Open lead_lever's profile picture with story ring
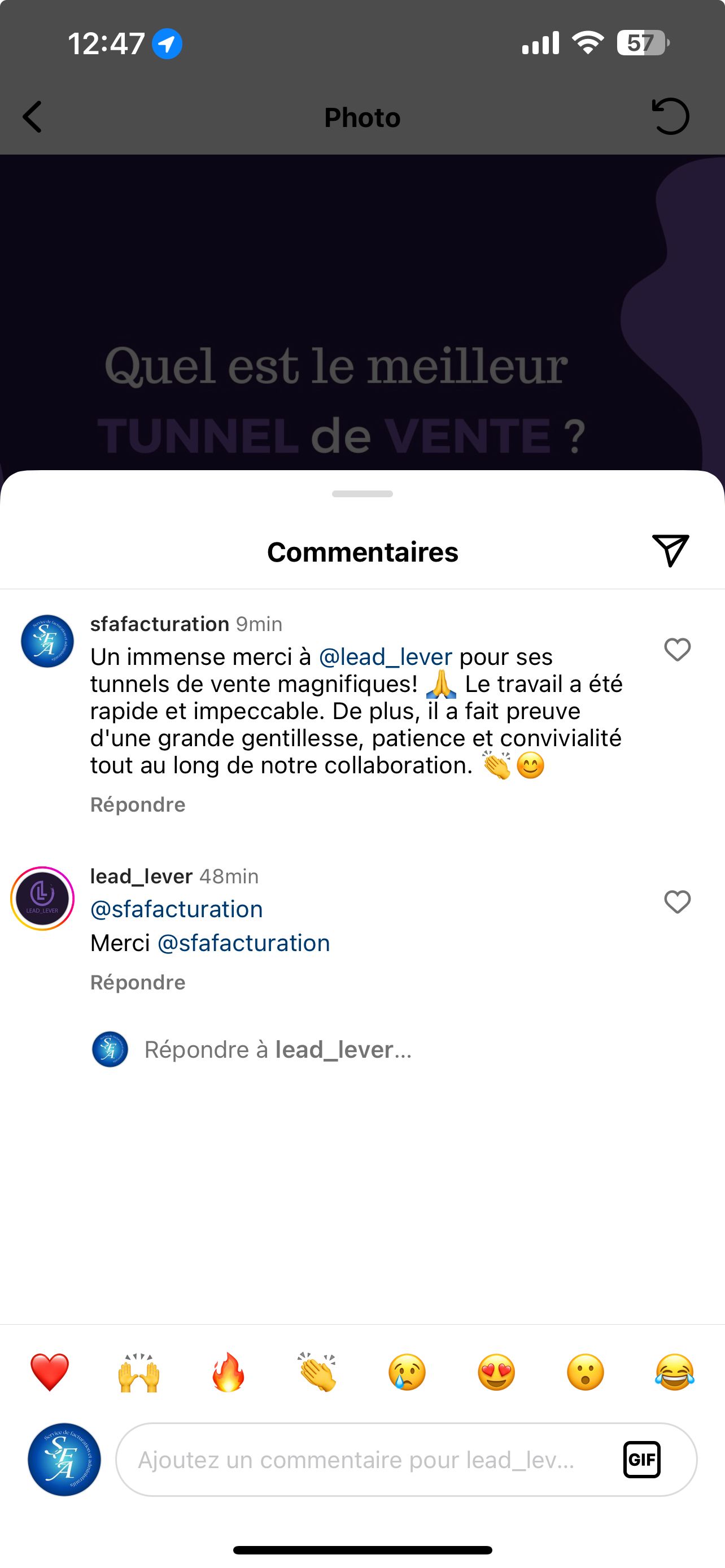 click(42, 898)
